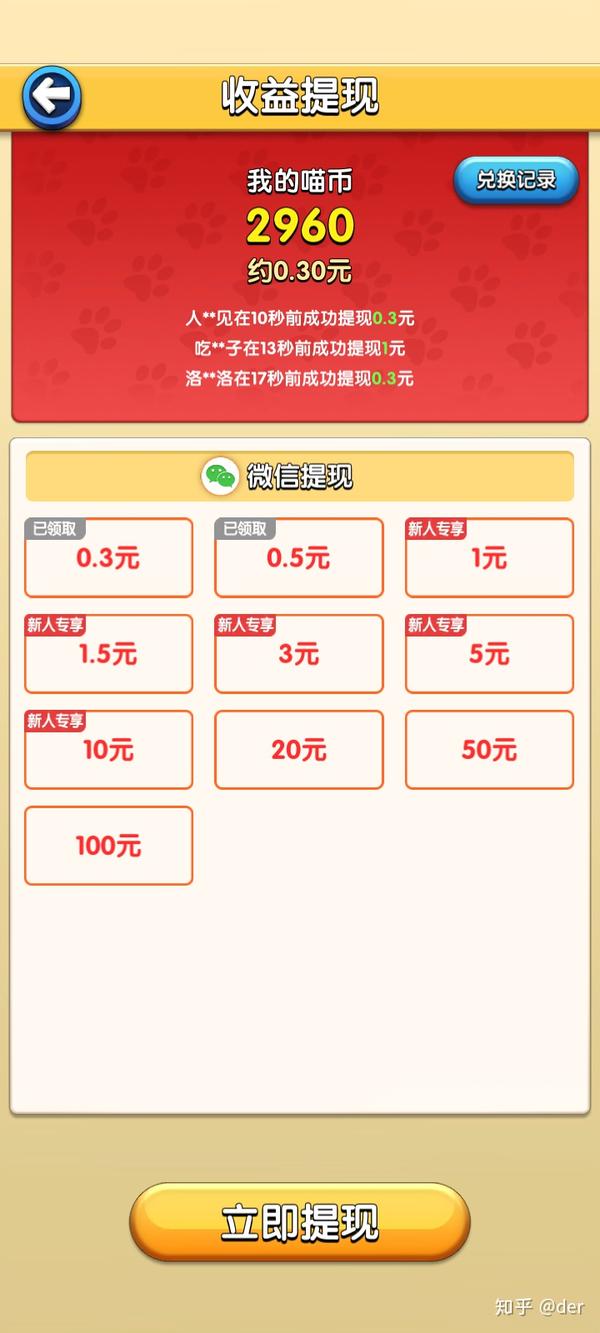The width and height of the screenshot is (600, 1333).
Task: Open 兑换记录 exchange records
Action: coord(516,180)
